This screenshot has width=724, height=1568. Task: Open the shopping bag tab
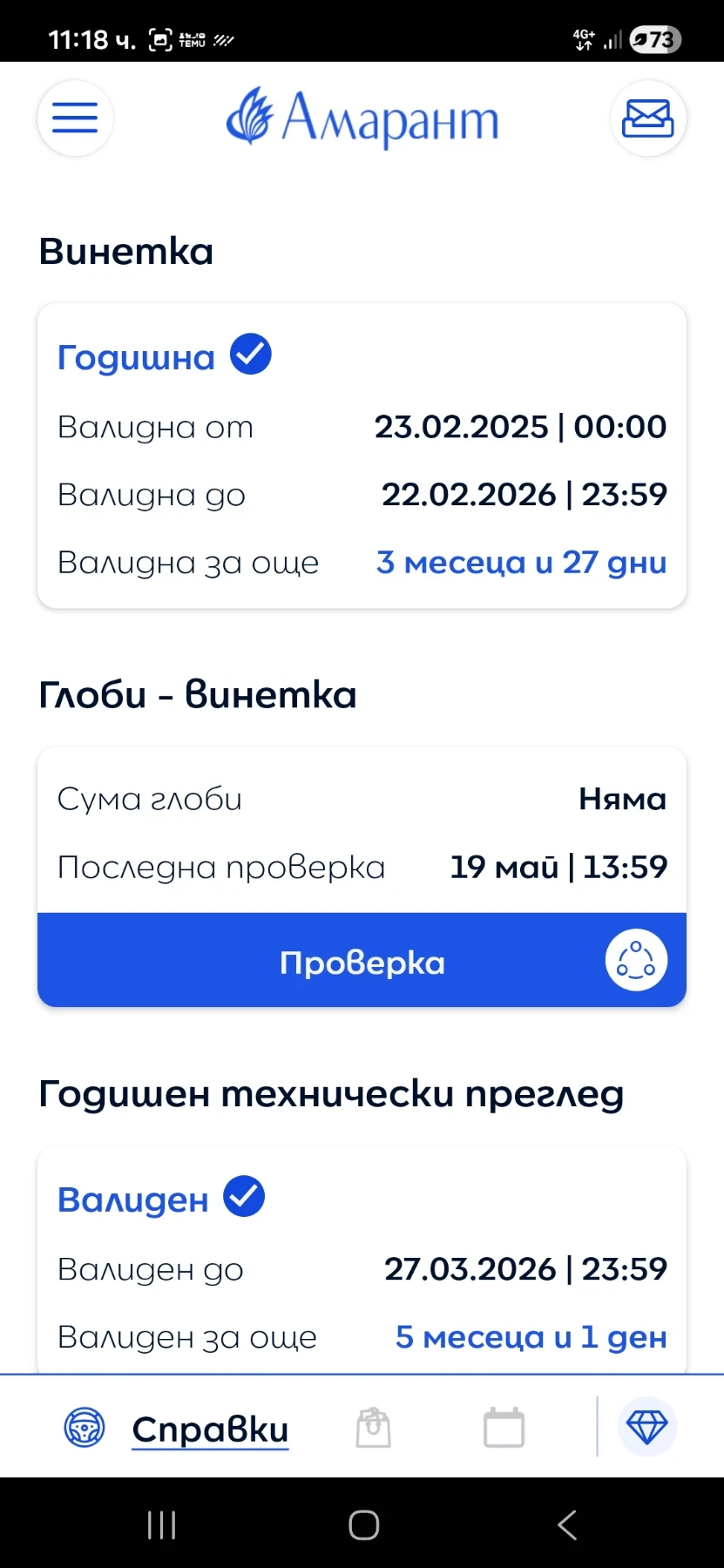click(x=373, y=1429)
